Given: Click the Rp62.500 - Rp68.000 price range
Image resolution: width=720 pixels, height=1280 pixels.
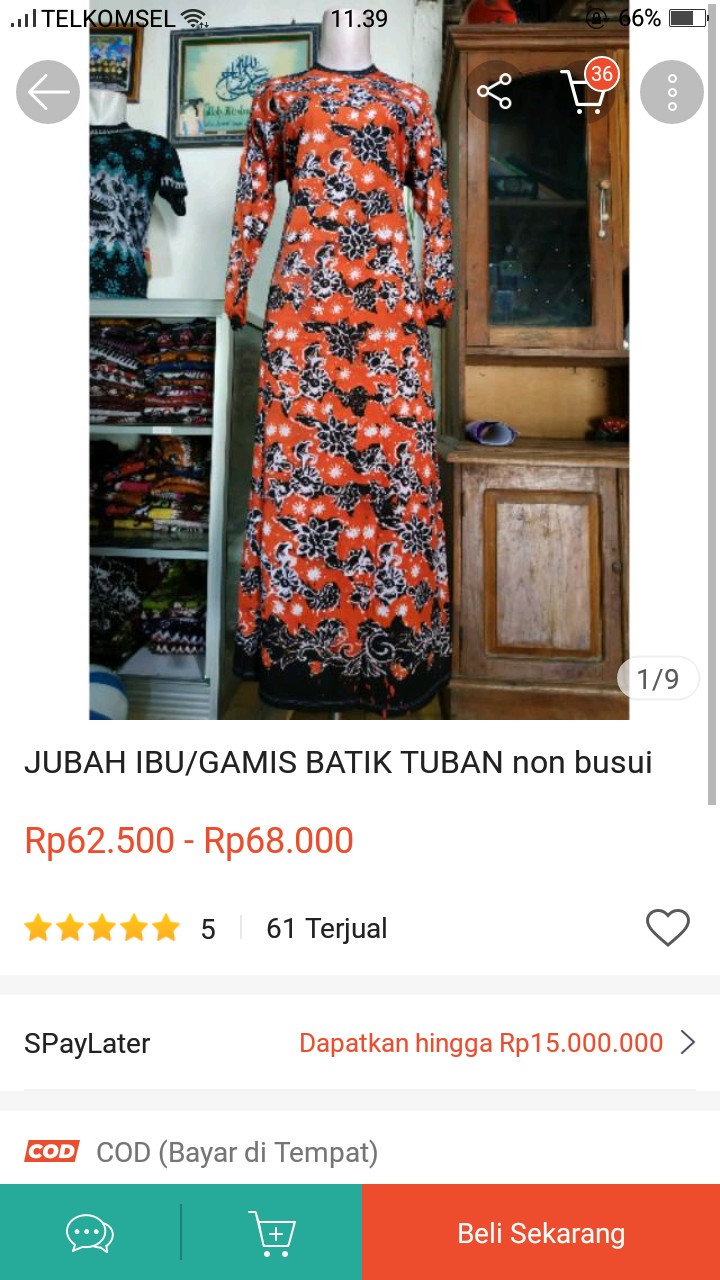Looking at the screenshot, I should coord(188,841).
